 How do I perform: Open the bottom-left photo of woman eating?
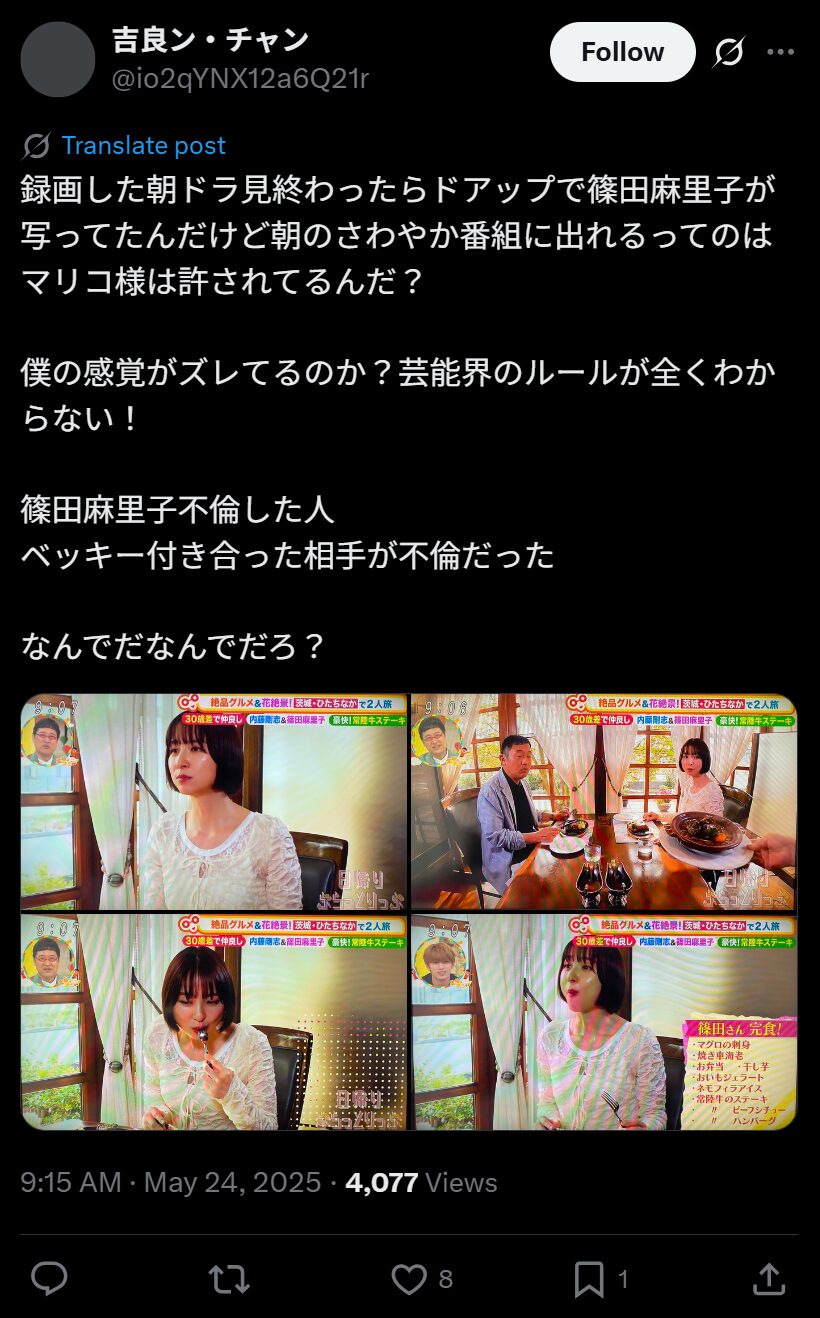coord(214,1022)
